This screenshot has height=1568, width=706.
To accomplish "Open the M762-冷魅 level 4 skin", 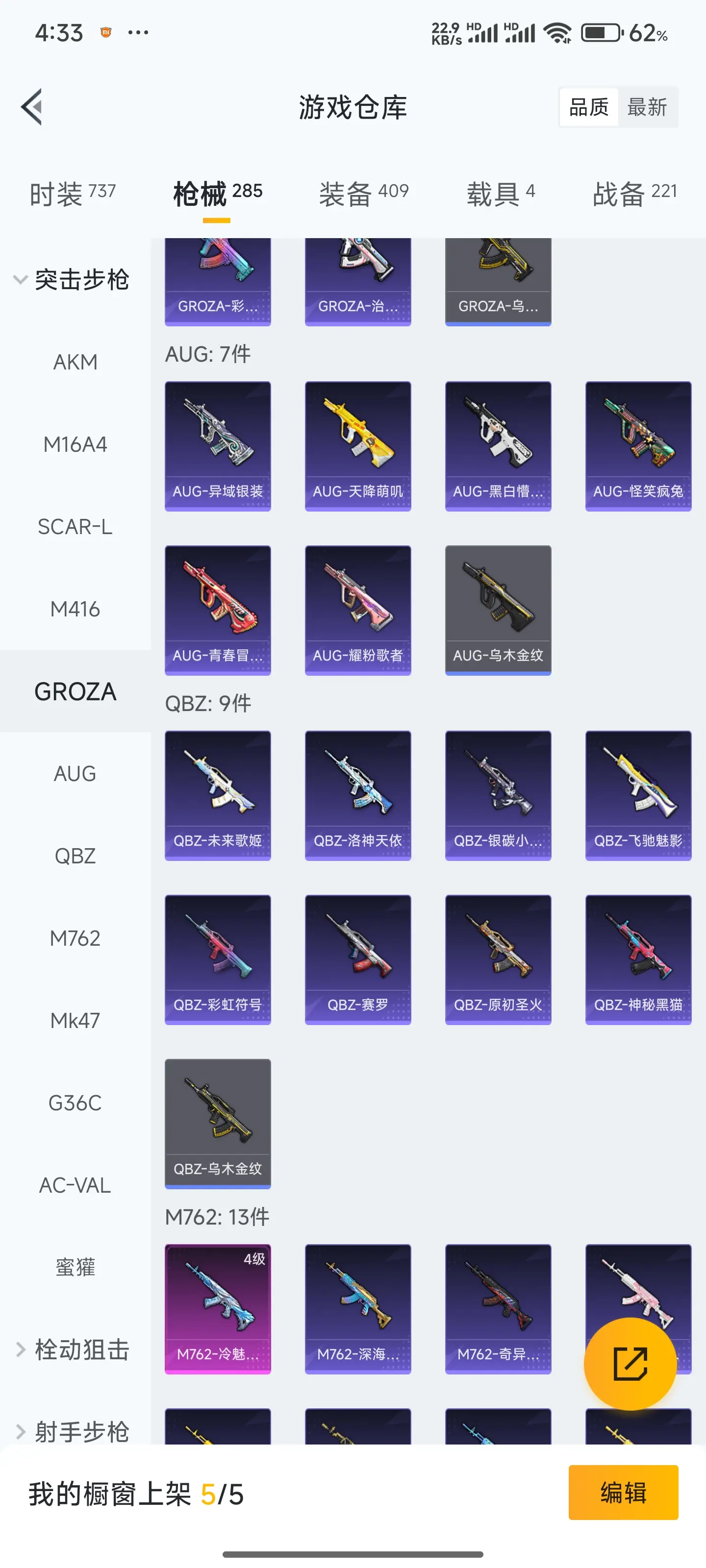I will click(x=218, y=1309).
